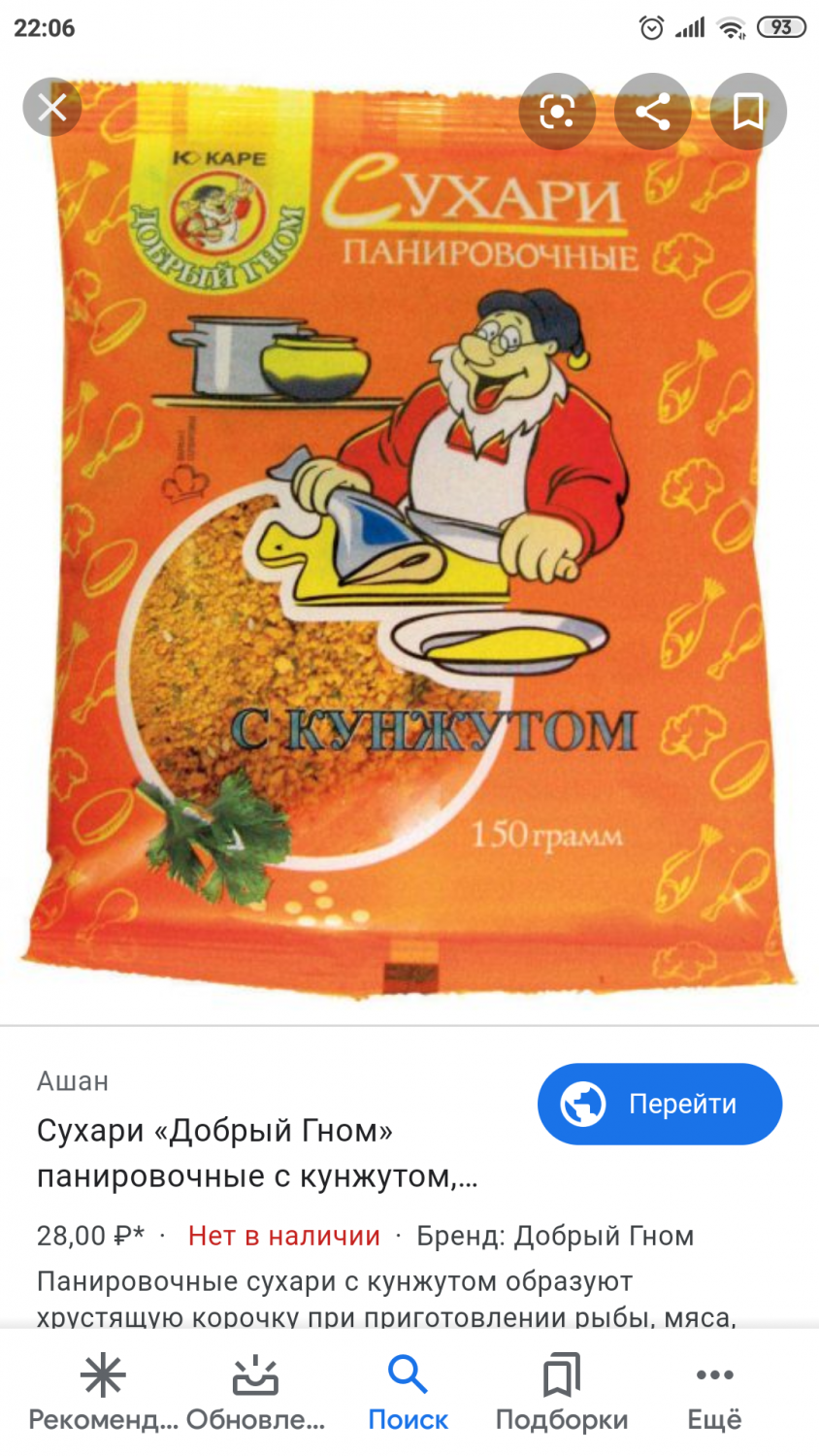Image resolution: width=819 pixels, height=1456 pixels.
Task: Search this image with Lens
Action: click(x=557, y=111)
